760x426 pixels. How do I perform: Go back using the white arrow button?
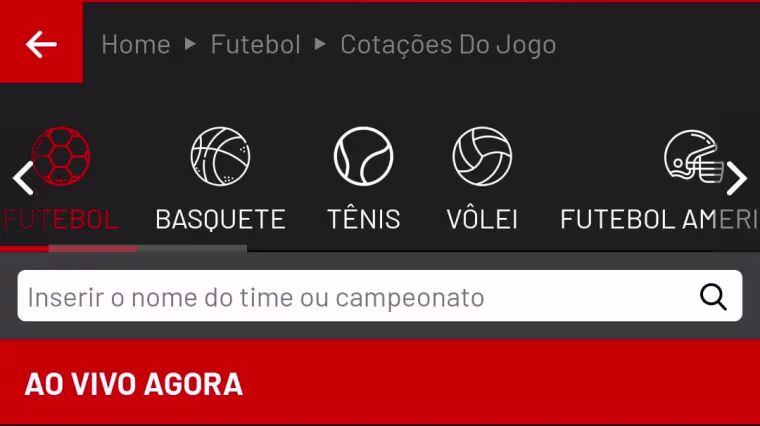(41, 44)
